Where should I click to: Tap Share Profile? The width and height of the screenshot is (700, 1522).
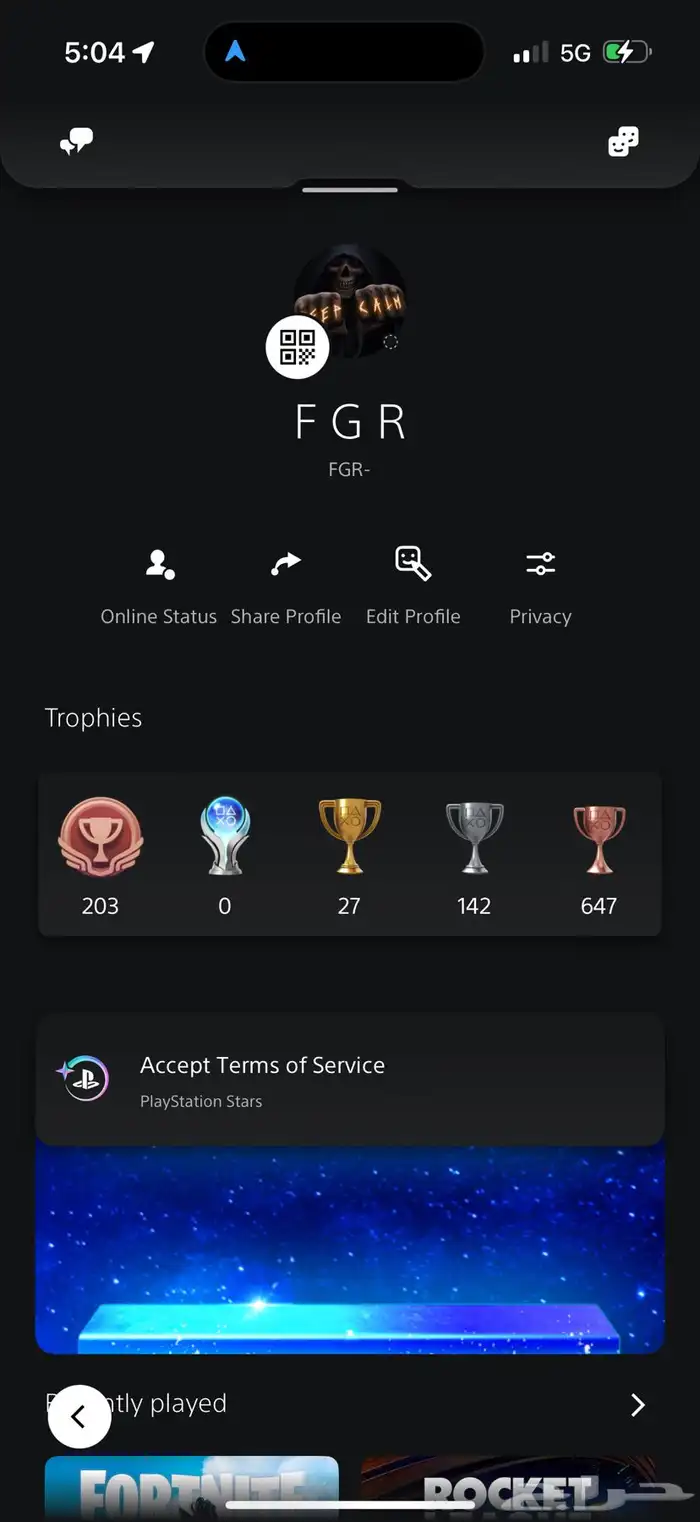coord(286,587)
